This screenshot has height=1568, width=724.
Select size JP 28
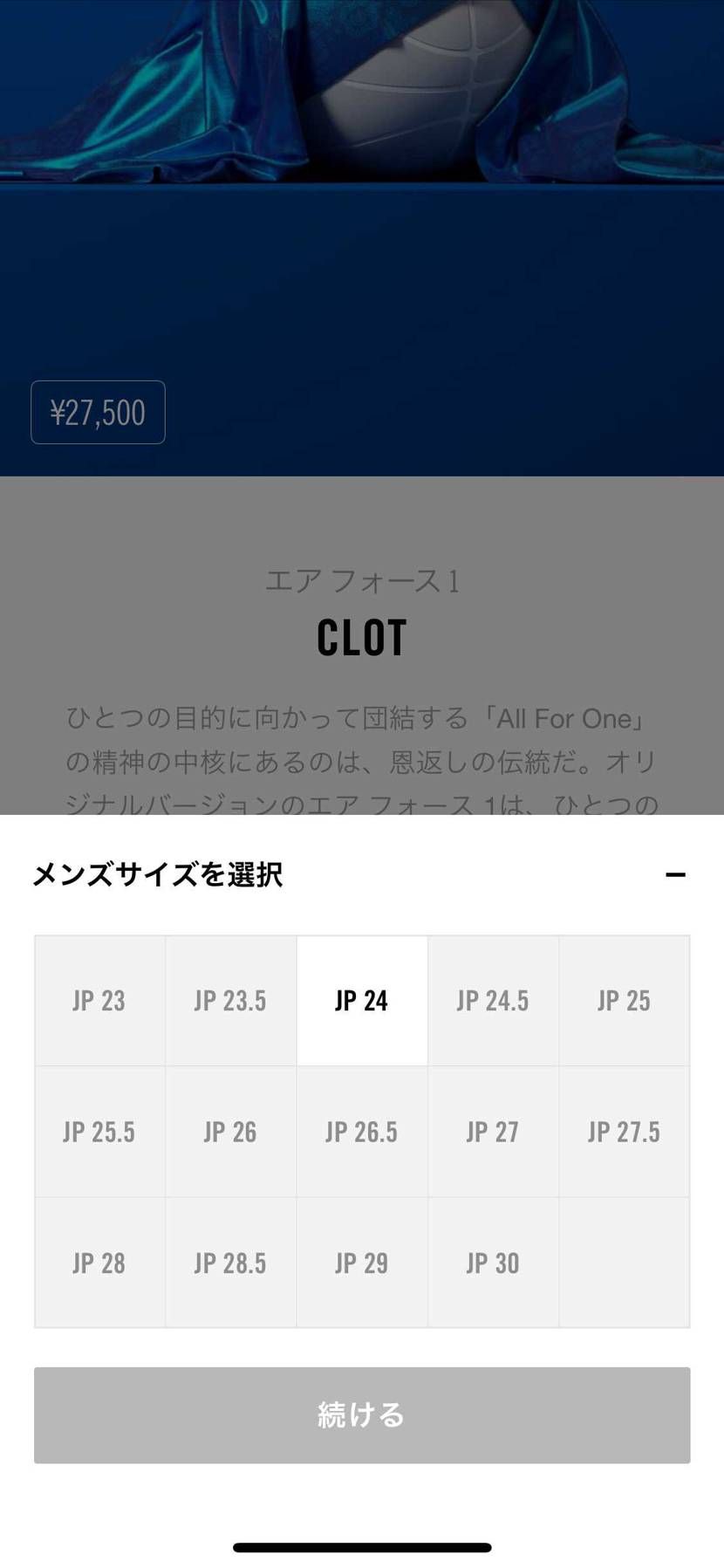tap(99, 1263)
